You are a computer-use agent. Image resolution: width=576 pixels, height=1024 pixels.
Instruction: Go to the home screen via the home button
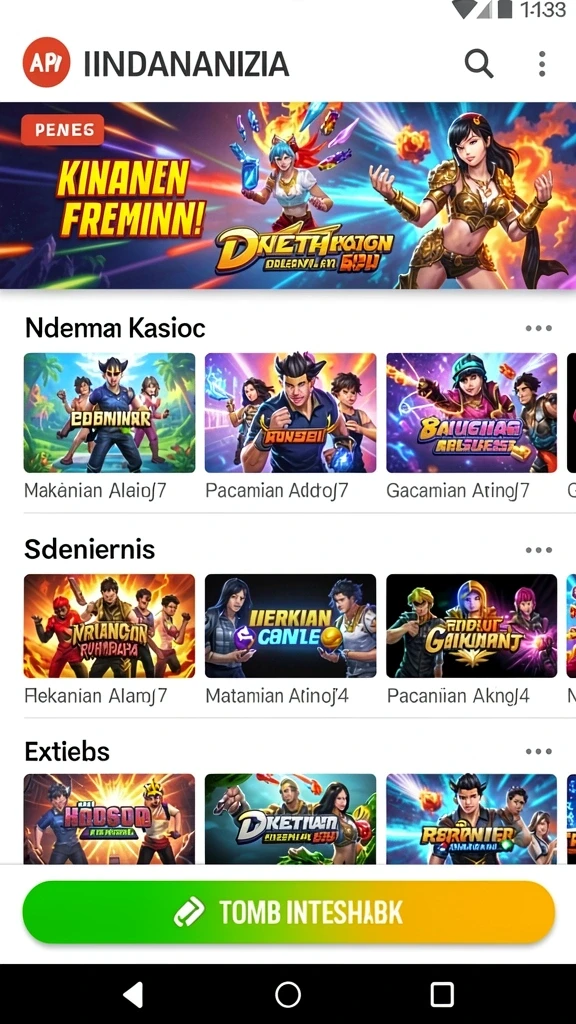[288, 995]
